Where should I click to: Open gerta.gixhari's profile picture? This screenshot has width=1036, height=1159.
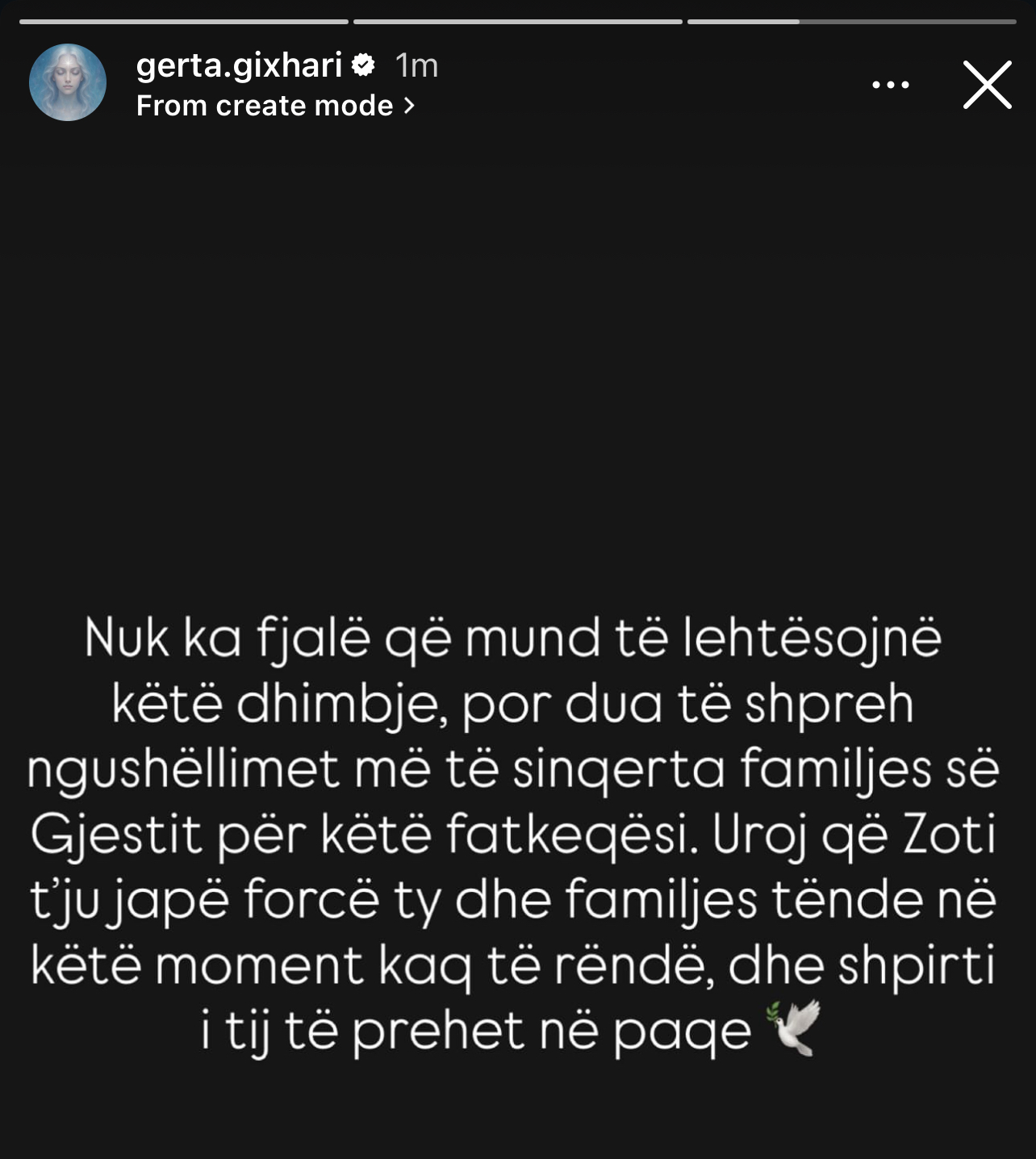click(x=68, y=82)
